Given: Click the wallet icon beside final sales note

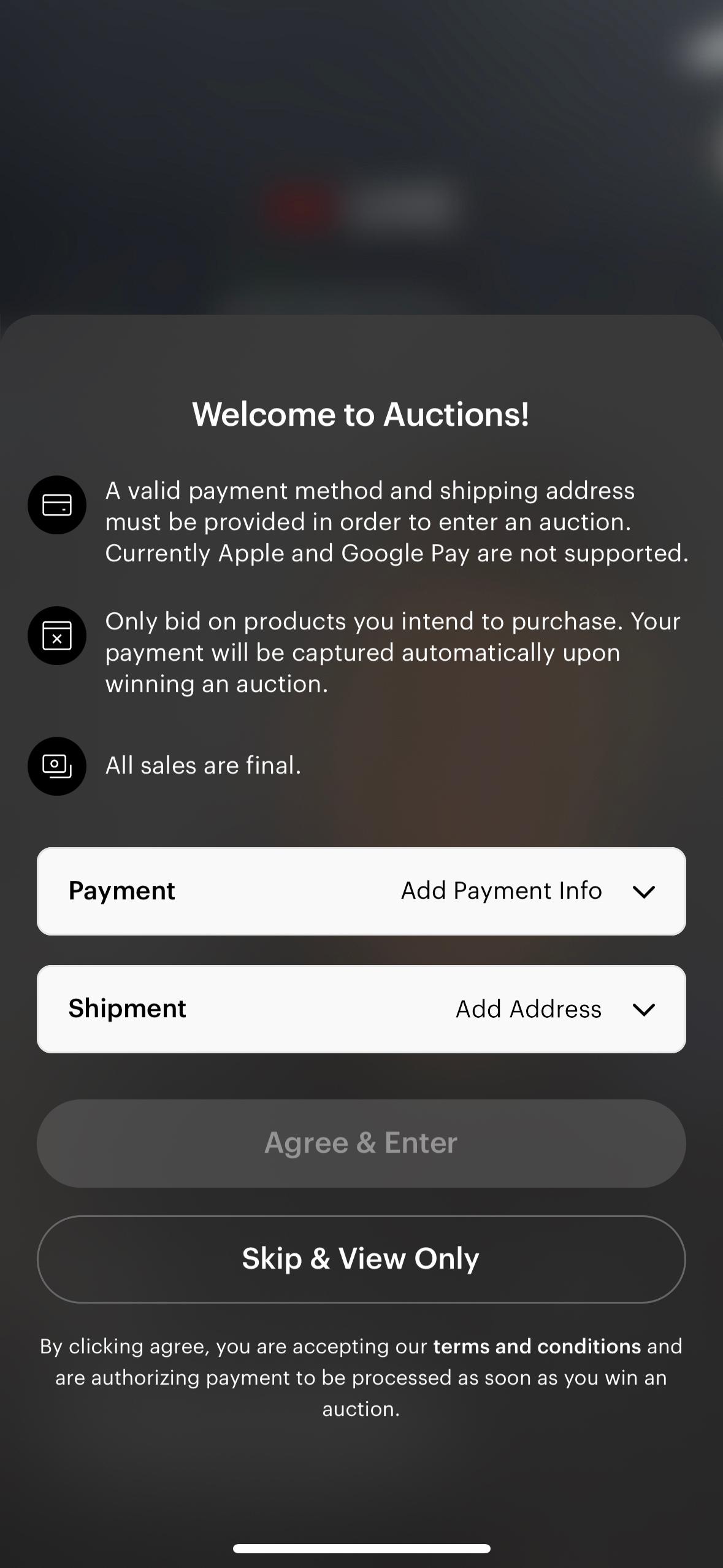Looking at the screenshot, I should click(57, 766).
